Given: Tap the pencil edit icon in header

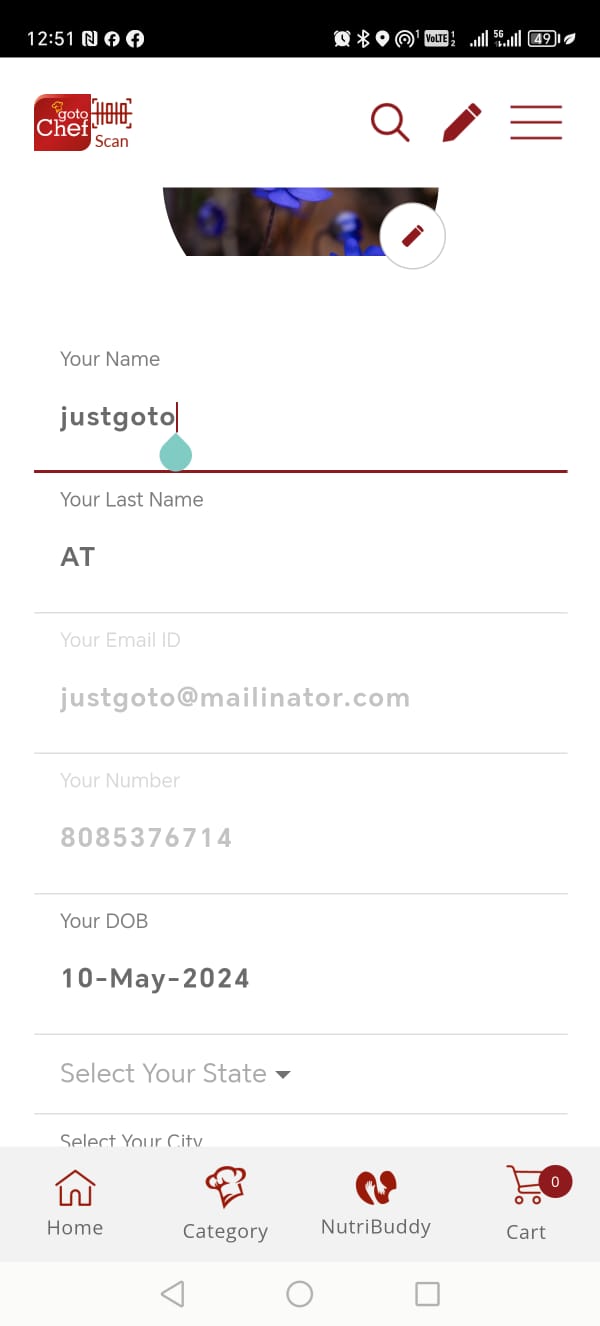Looking at the screenshot, I should click(461, 122).
